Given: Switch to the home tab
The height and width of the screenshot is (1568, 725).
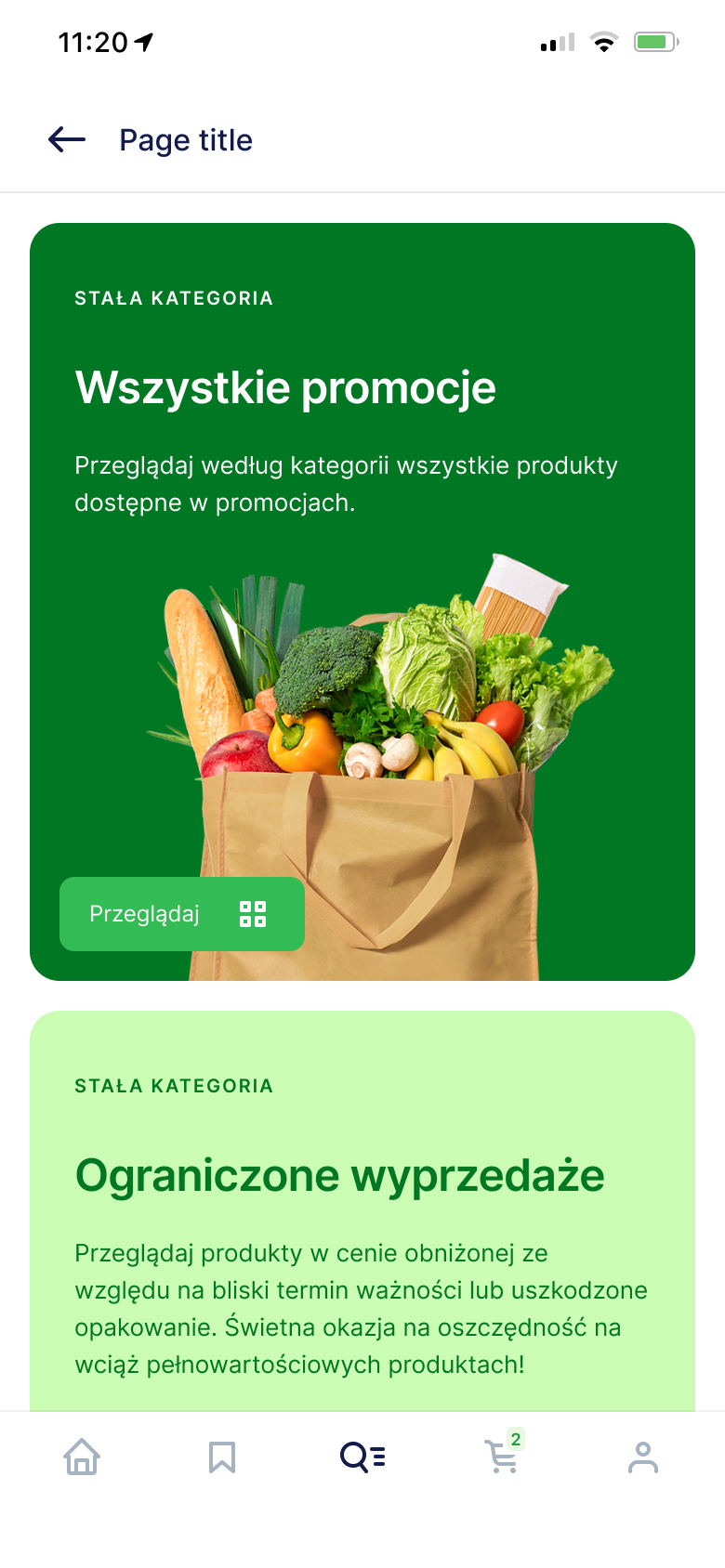Looking at the screenshot, I should (82, 1457).
